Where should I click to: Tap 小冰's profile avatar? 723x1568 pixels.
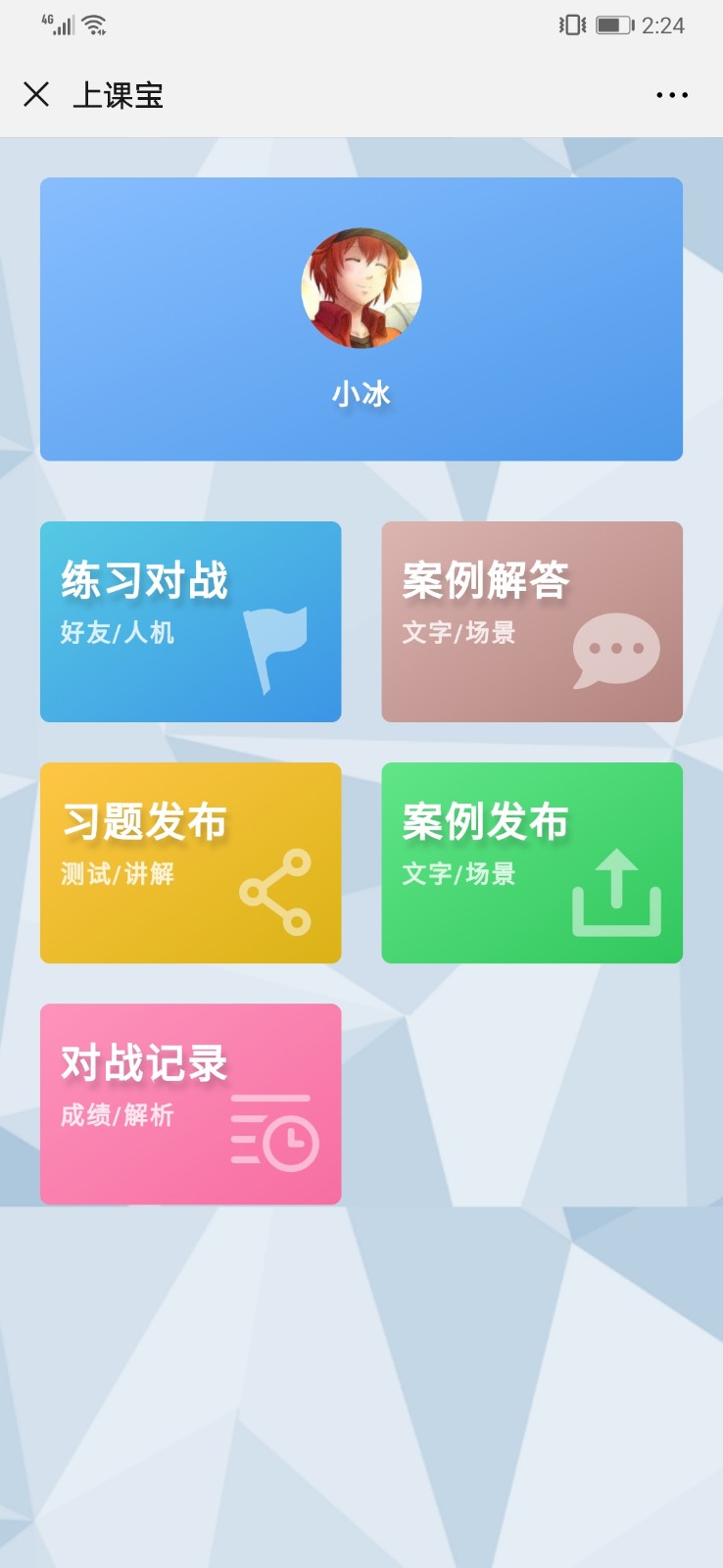361,288
